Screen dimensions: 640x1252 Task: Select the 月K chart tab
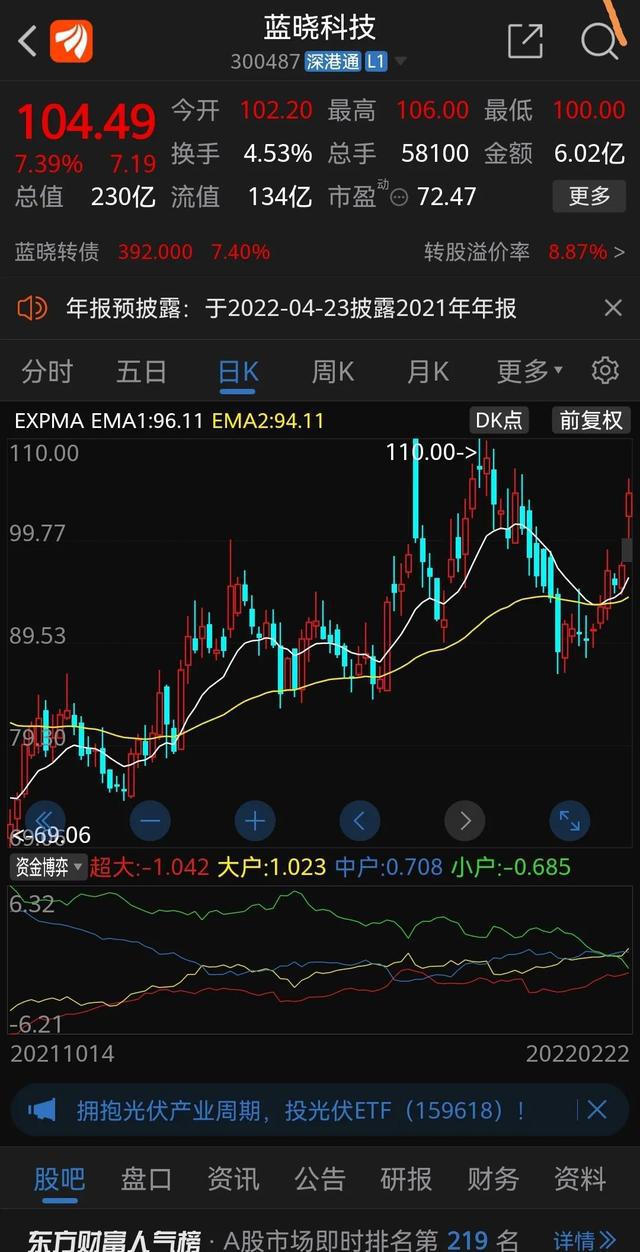coord(428,372)
